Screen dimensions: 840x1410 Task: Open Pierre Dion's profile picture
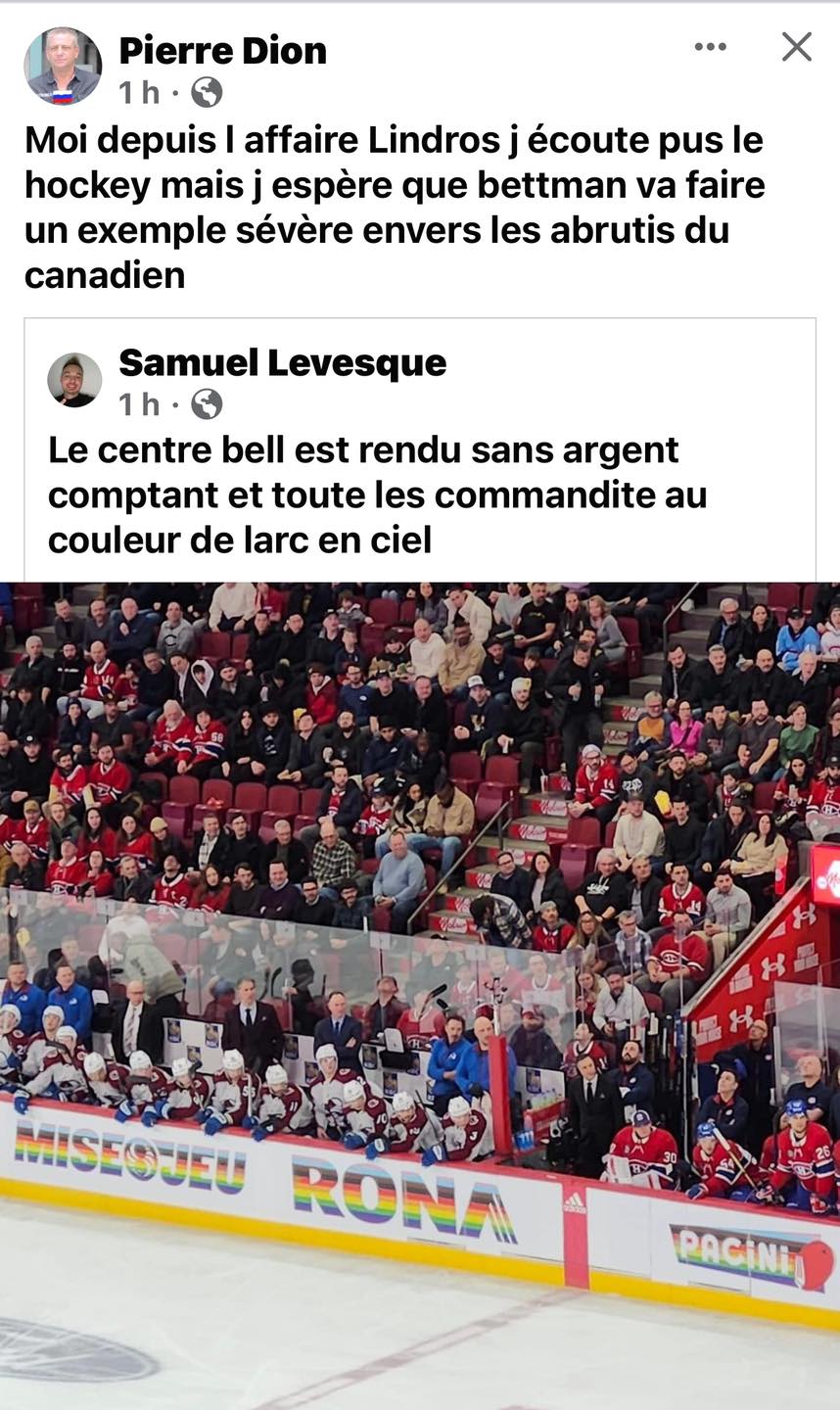pyautogui.click(x=63, y=66)
